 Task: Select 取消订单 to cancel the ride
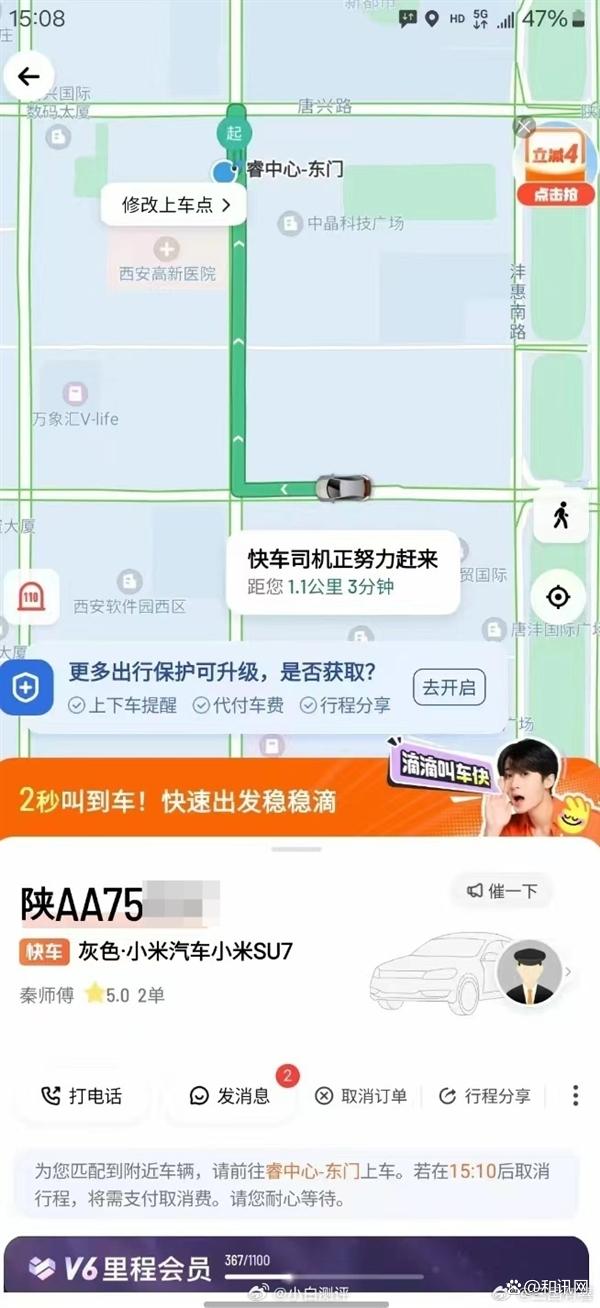(x=361, y=1096)
